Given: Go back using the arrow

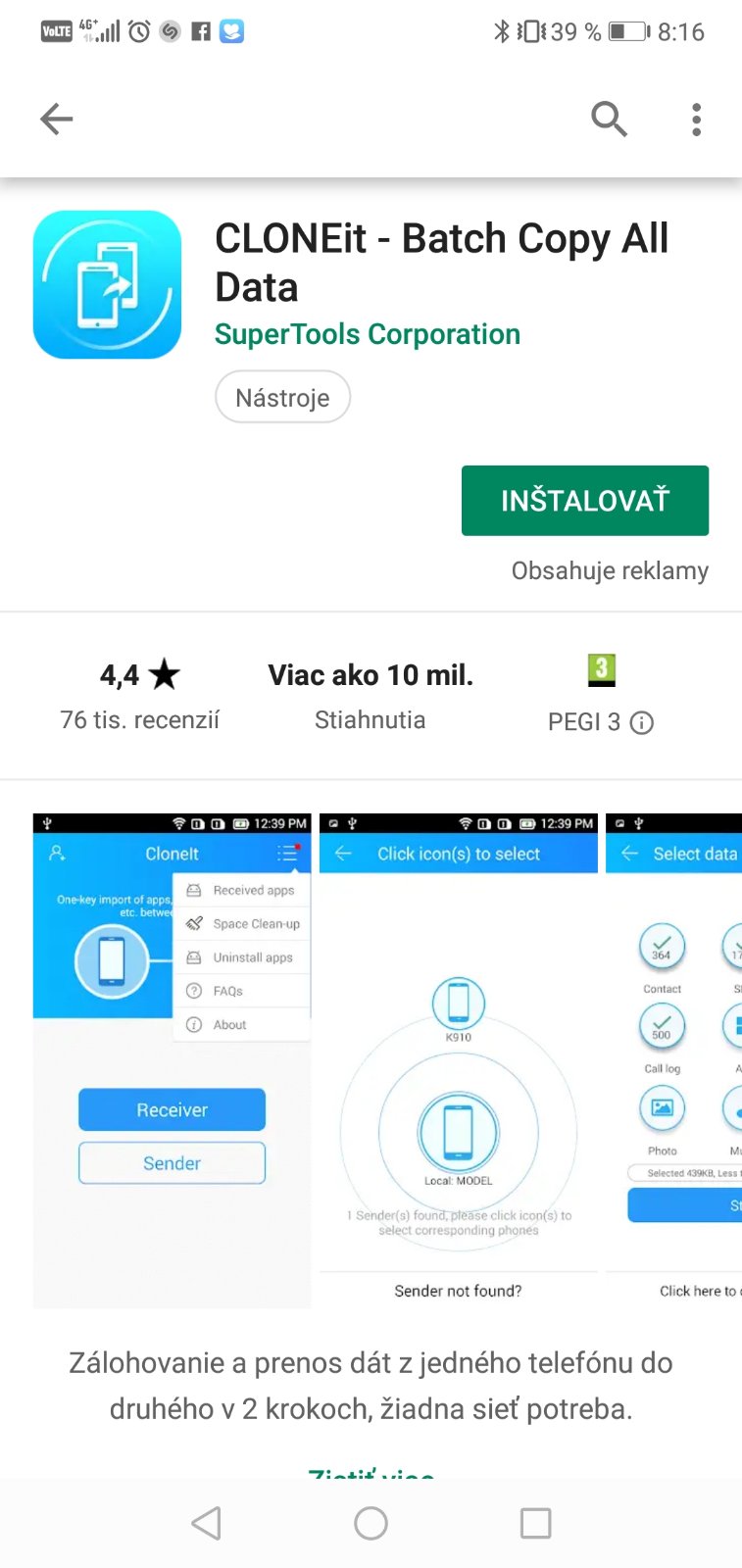Looking at the screenshot, I should tap(56, 120).
